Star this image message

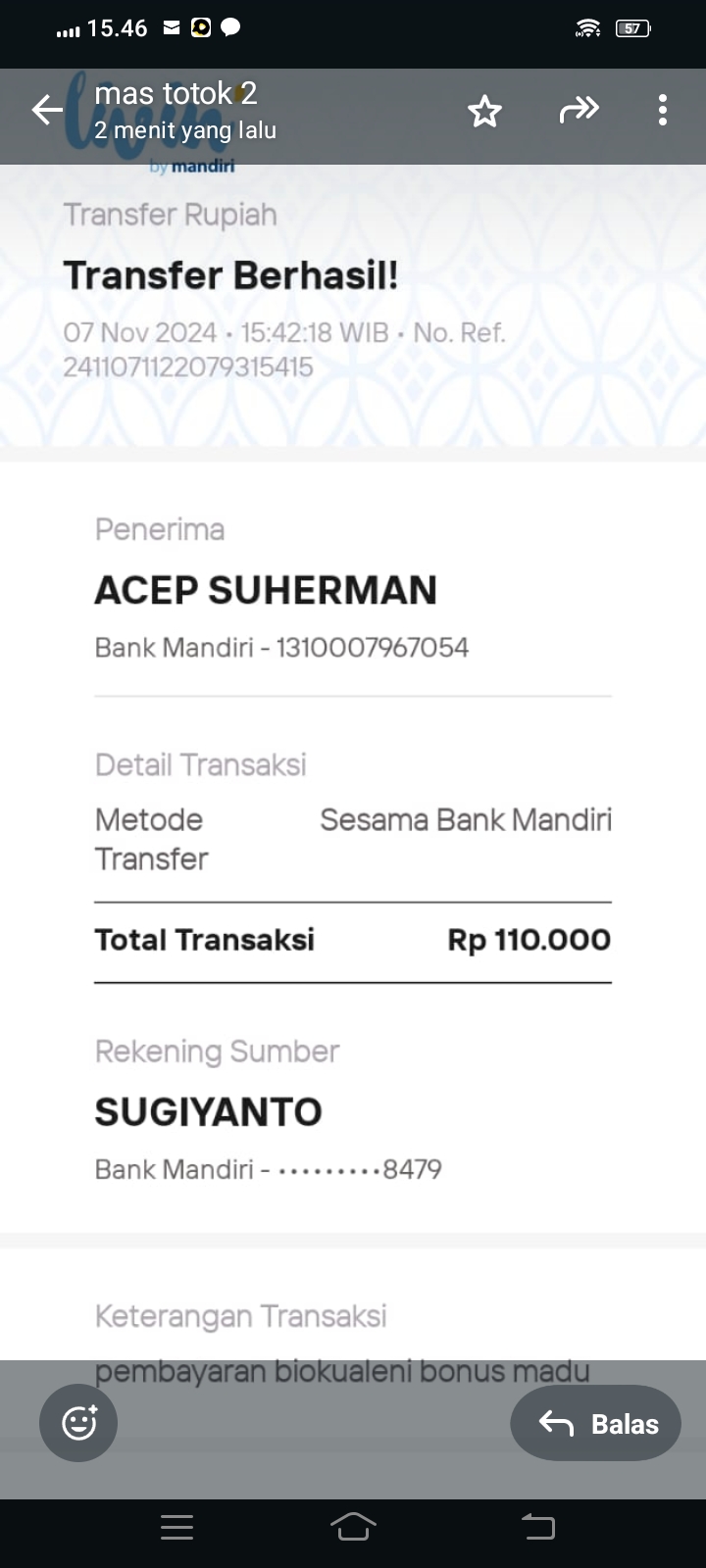tap(484, 111)
